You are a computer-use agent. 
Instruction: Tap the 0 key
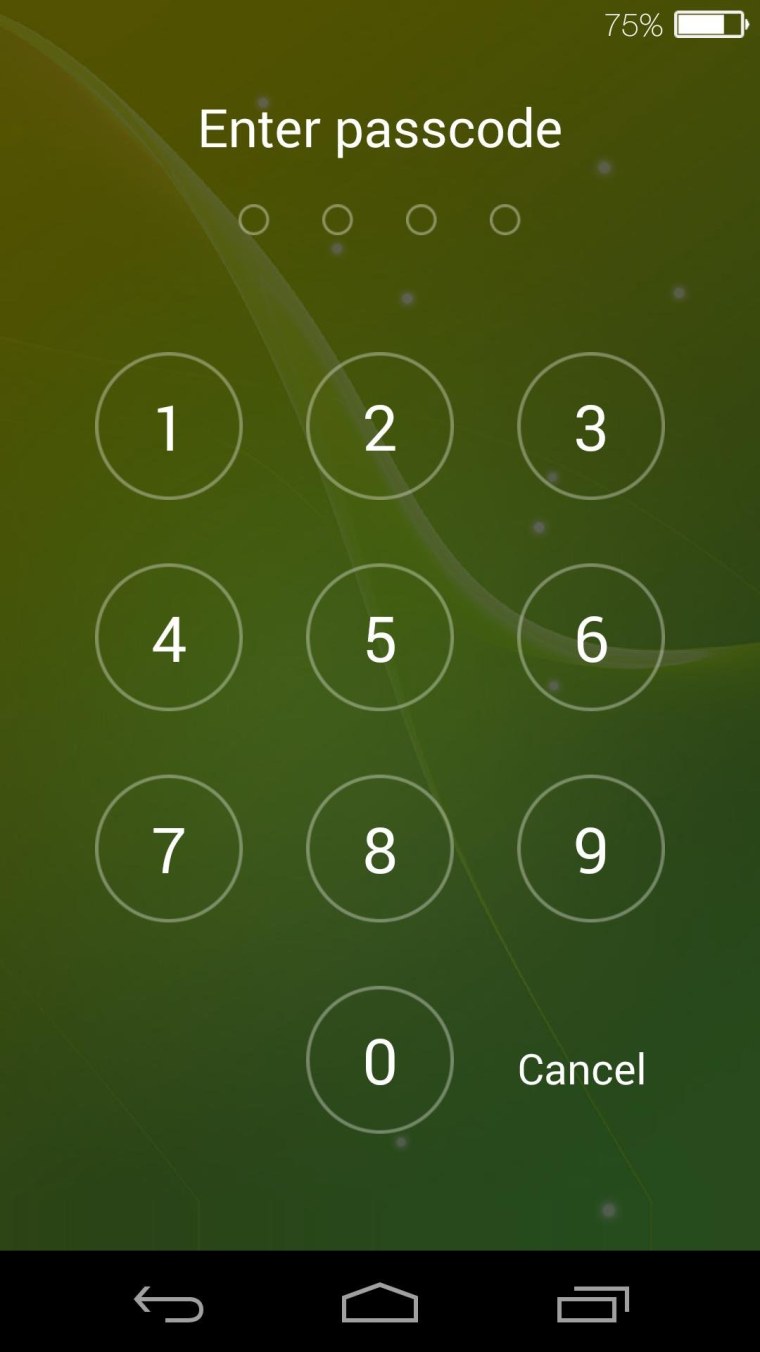coord(380,1060)
